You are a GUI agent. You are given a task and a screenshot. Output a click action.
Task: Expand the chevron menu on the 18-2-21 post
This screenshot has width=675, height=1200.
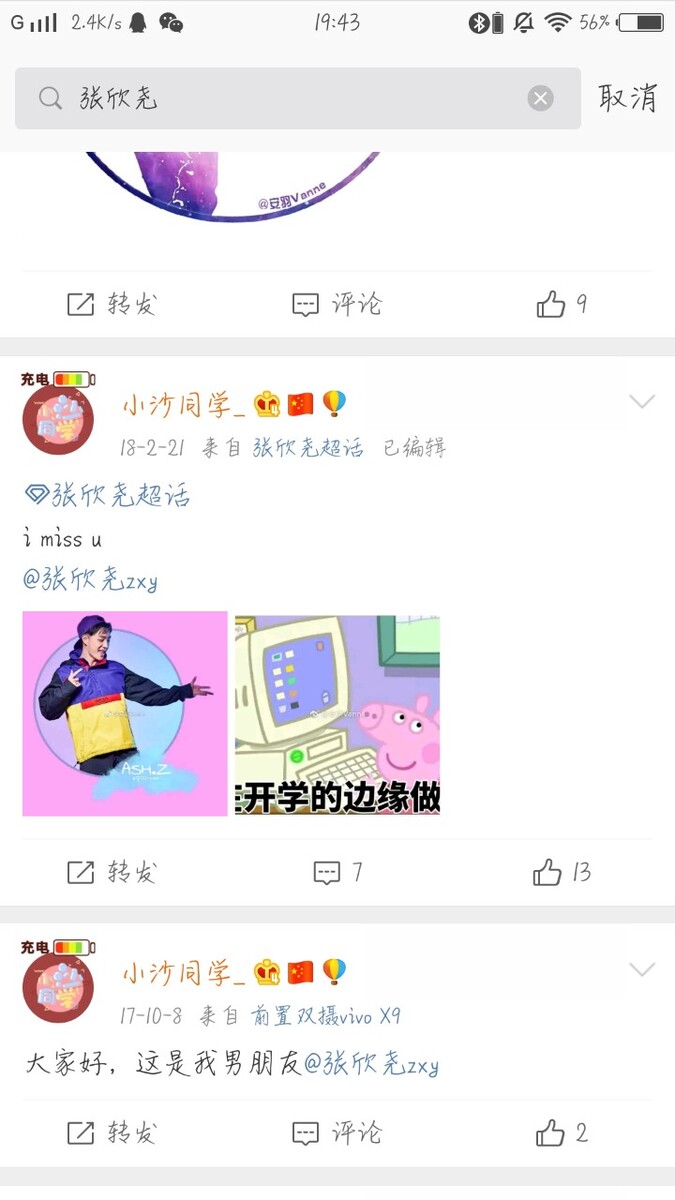pyautogui.click(x=641, y=402)
